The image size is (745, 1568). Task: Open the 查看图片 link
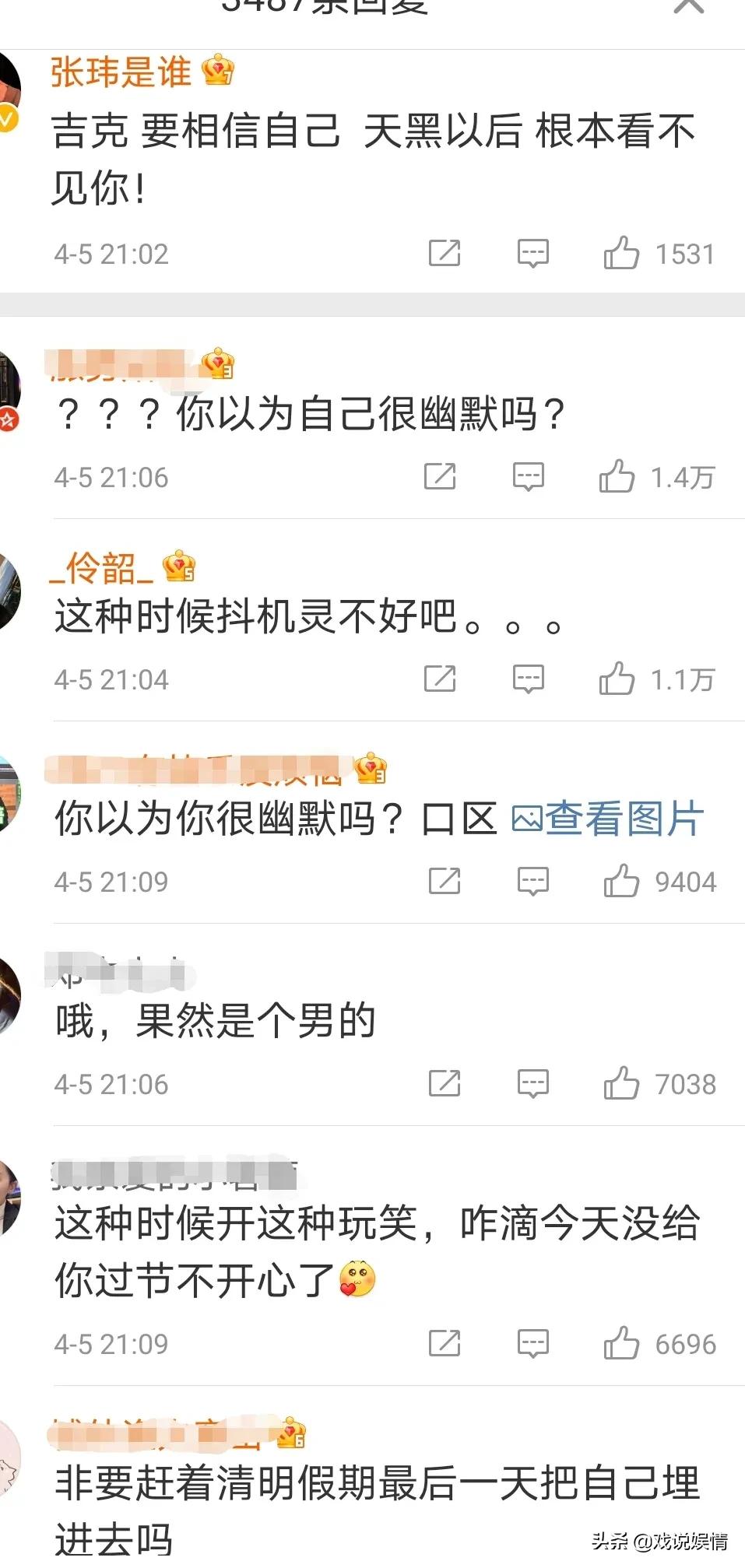[x=608, y=819]
